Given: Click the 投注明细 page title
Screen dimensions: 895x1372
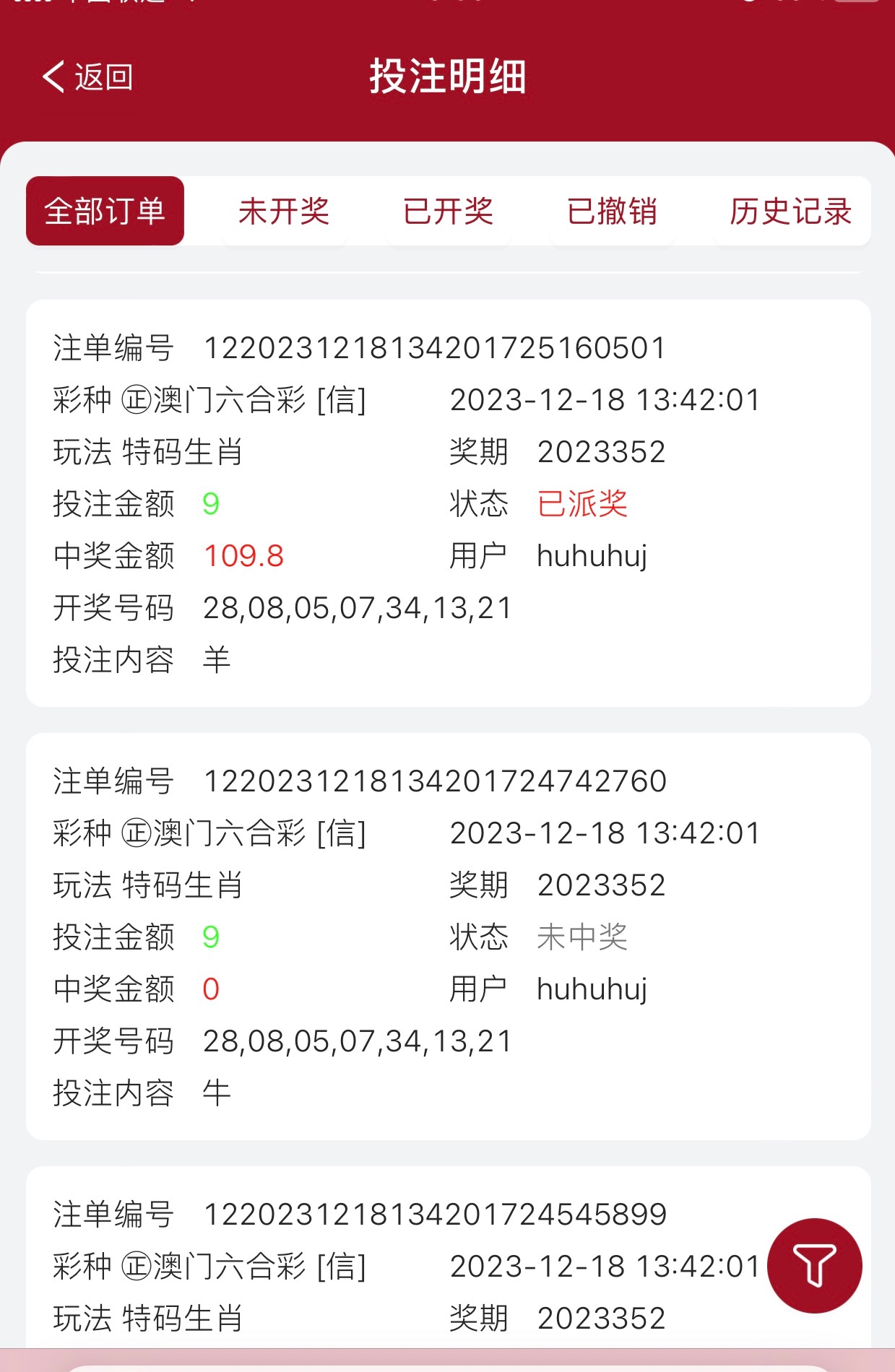Looking at the screenshot, I should [x=447, y=76].
